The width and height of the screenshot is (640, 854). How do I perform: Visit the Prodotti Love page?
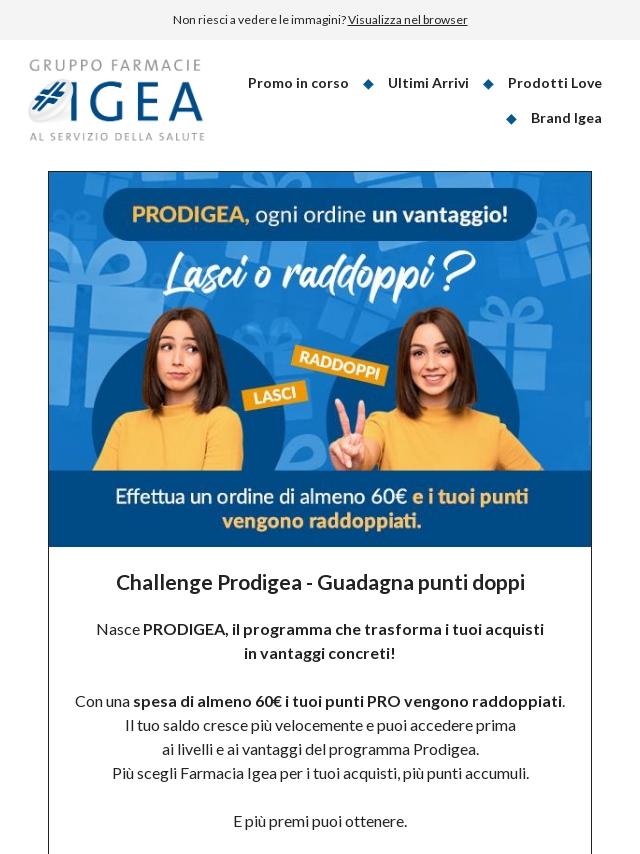click(x=554, y=83)
